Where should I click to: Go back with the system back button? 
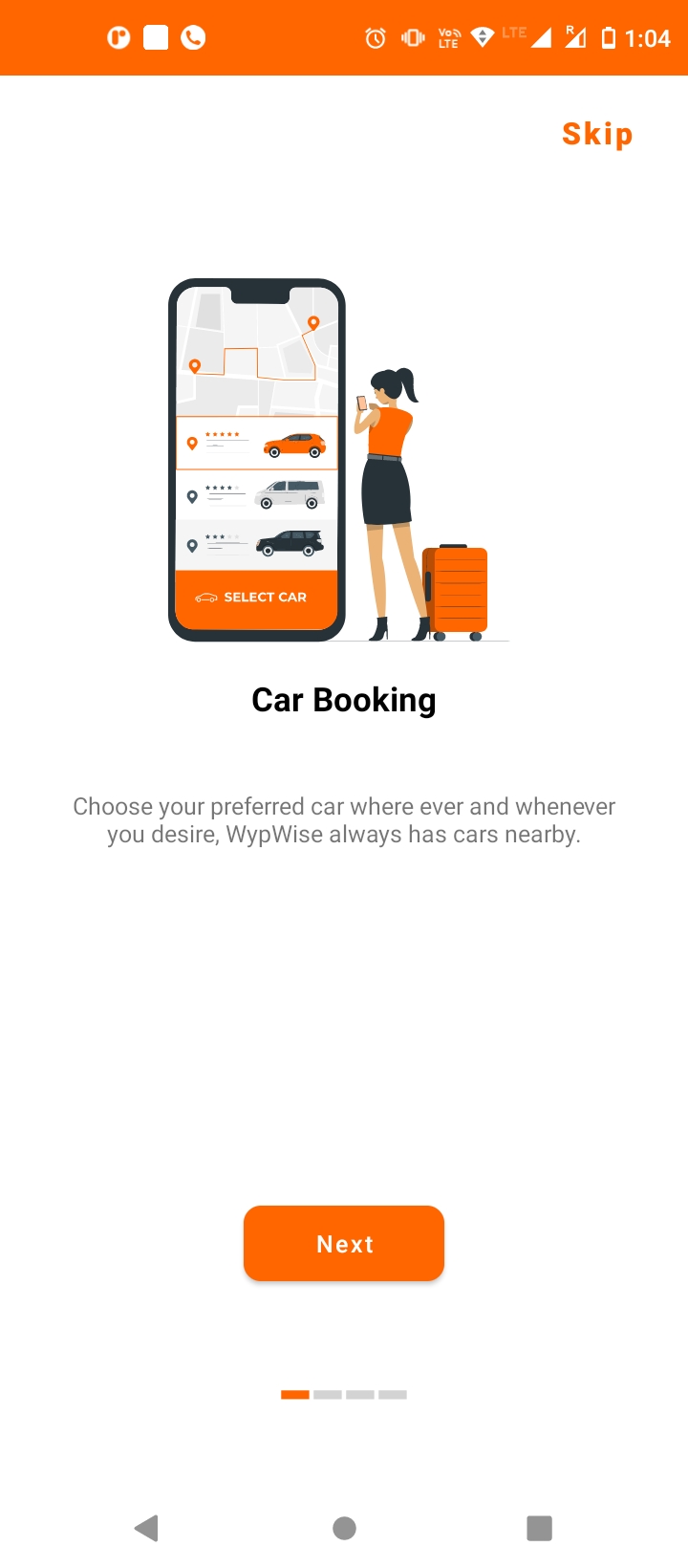(146, 1528)
